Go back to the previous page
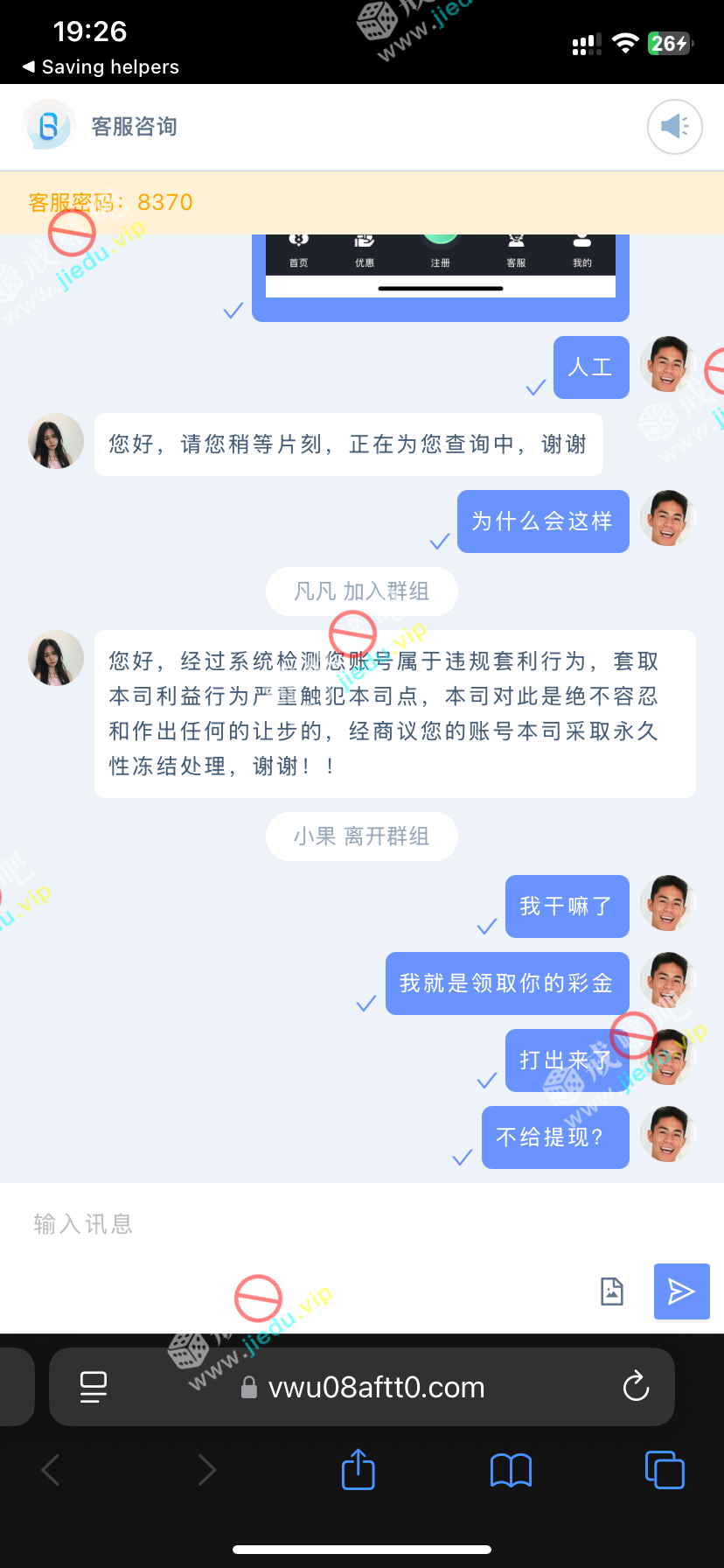This screenshot has width=724, height=1568. pyautogui.click(x=51, y=1470)
